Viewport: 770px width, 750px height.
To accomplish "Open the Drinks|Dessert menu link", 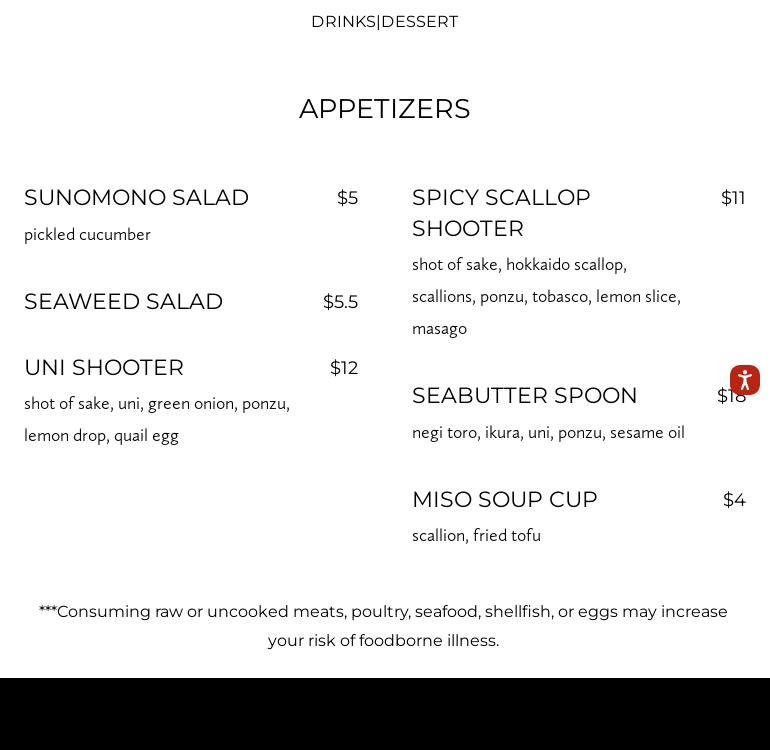I will [x=384, y=22].
